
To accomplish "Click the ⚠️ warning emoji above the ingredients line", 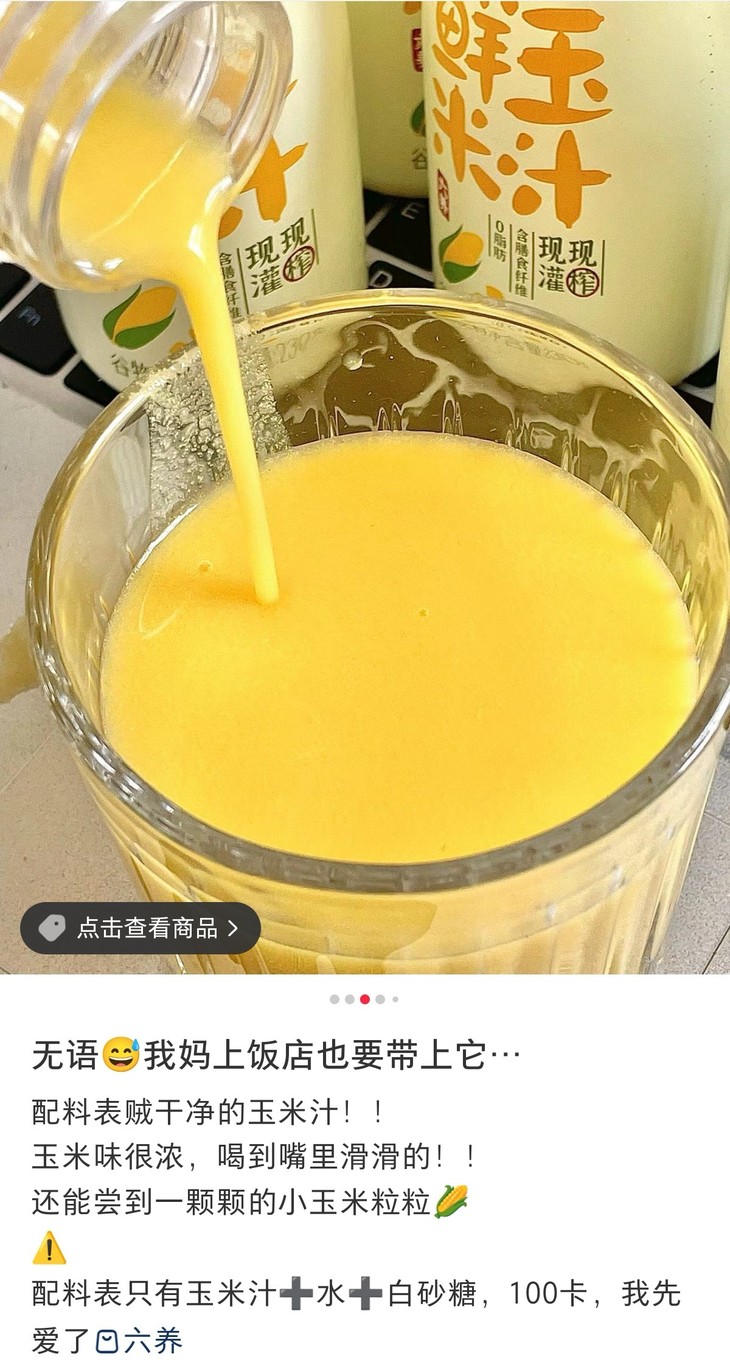I will [48, 1247].
